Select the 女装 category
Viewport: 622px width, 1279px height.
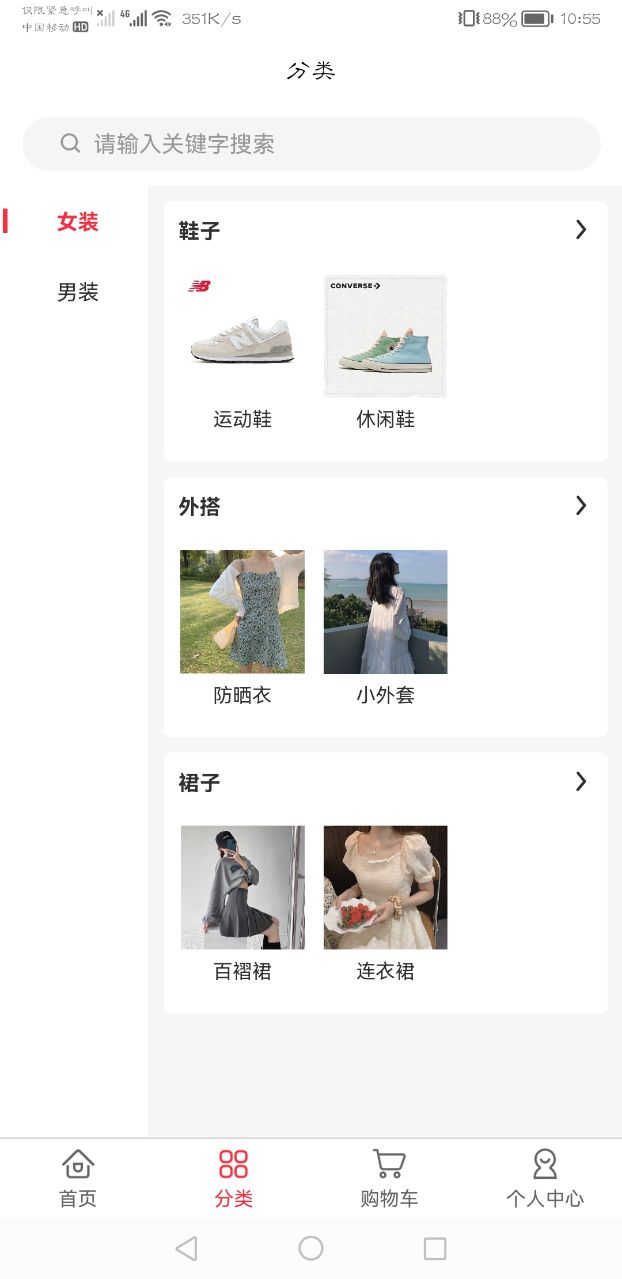pos(77,222)
